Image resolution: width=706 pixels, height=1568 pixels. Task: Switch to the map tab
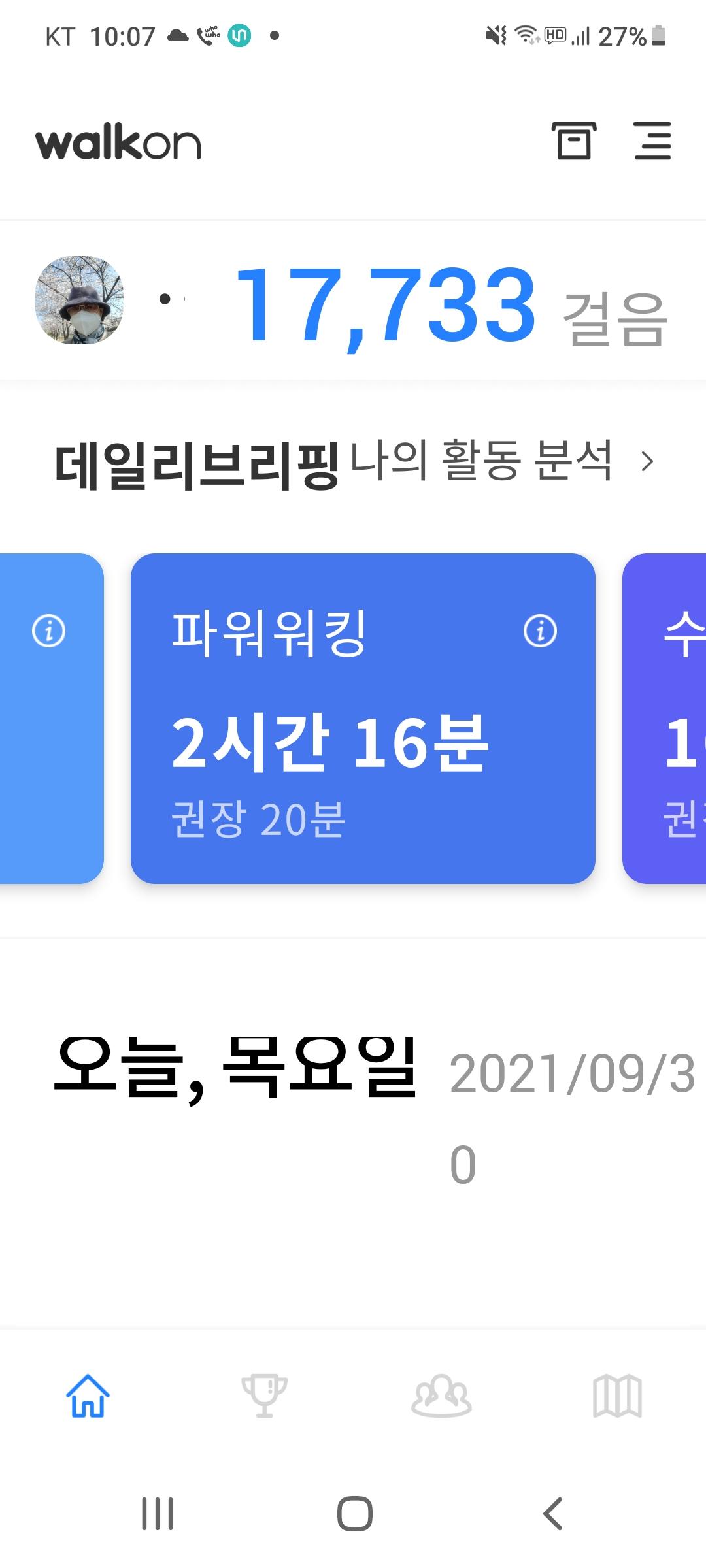point(617,1396)
